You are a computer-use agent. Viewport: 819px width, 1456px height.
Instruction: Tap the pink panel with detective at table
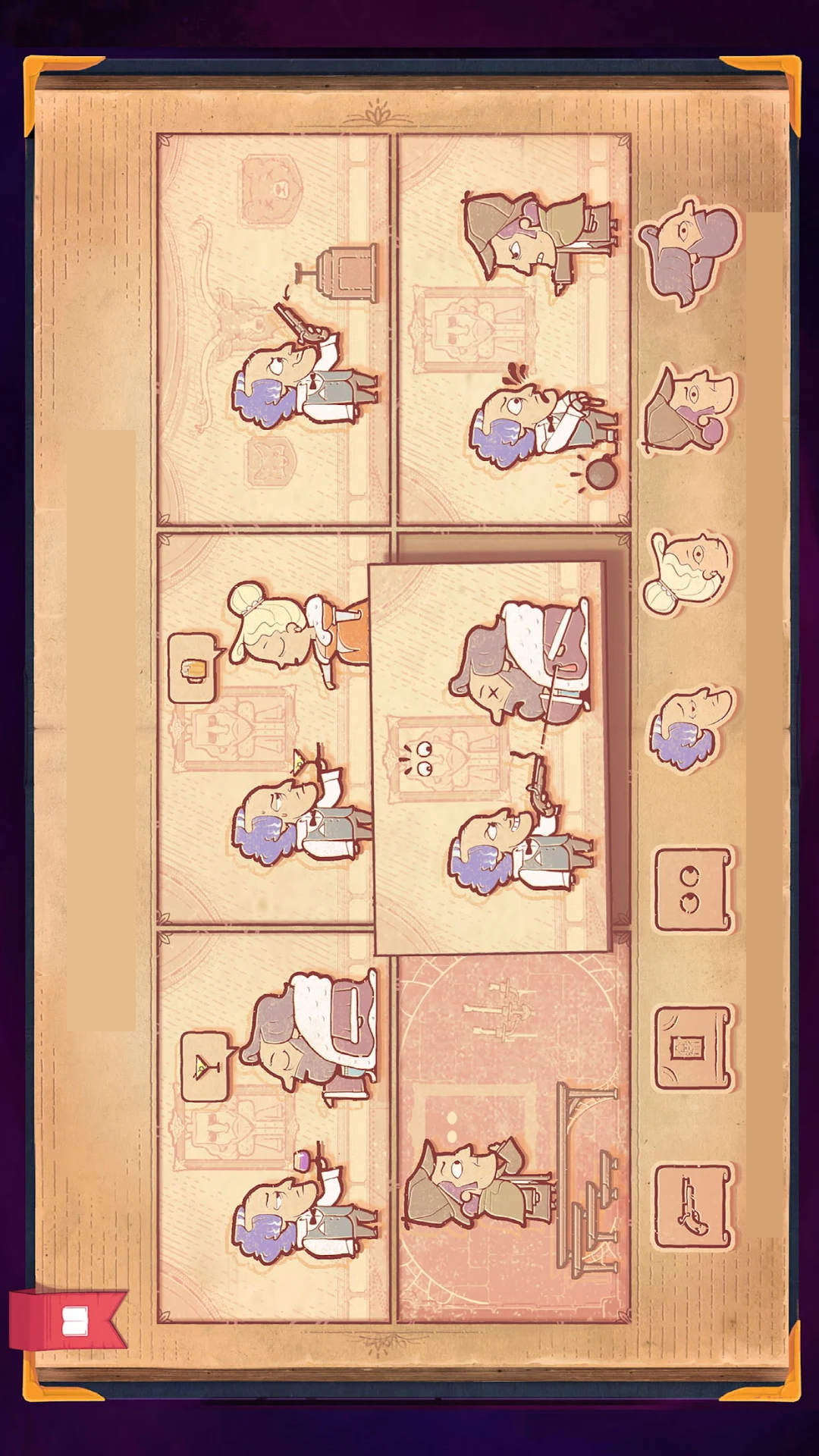pyautogui.click(x=514, y=1137)
